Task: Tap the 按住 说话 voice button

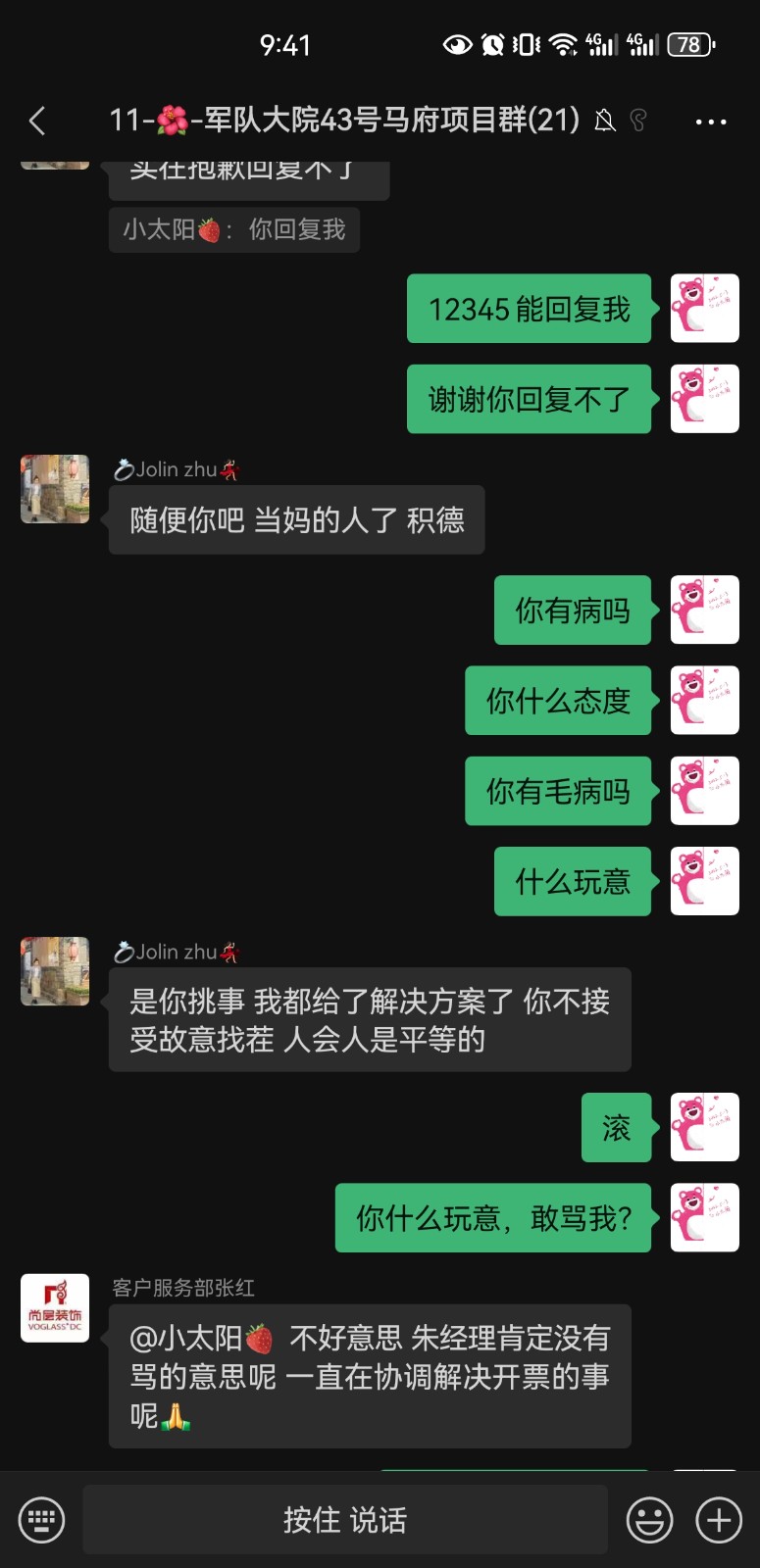Action: click(x=345, y=1520)
